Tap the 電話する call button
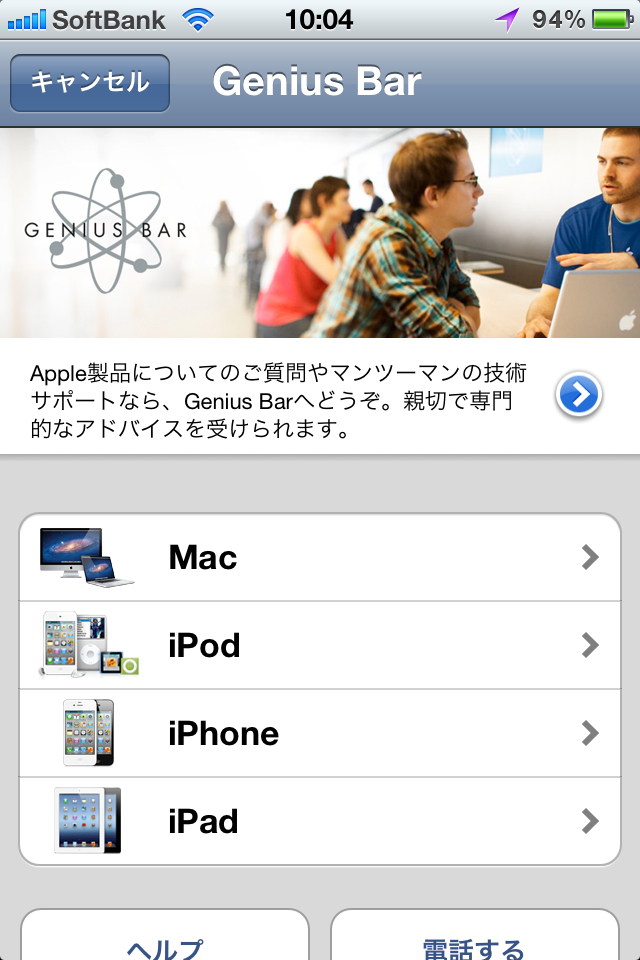This screenshot has height=960, width=640. coord(475,940)
